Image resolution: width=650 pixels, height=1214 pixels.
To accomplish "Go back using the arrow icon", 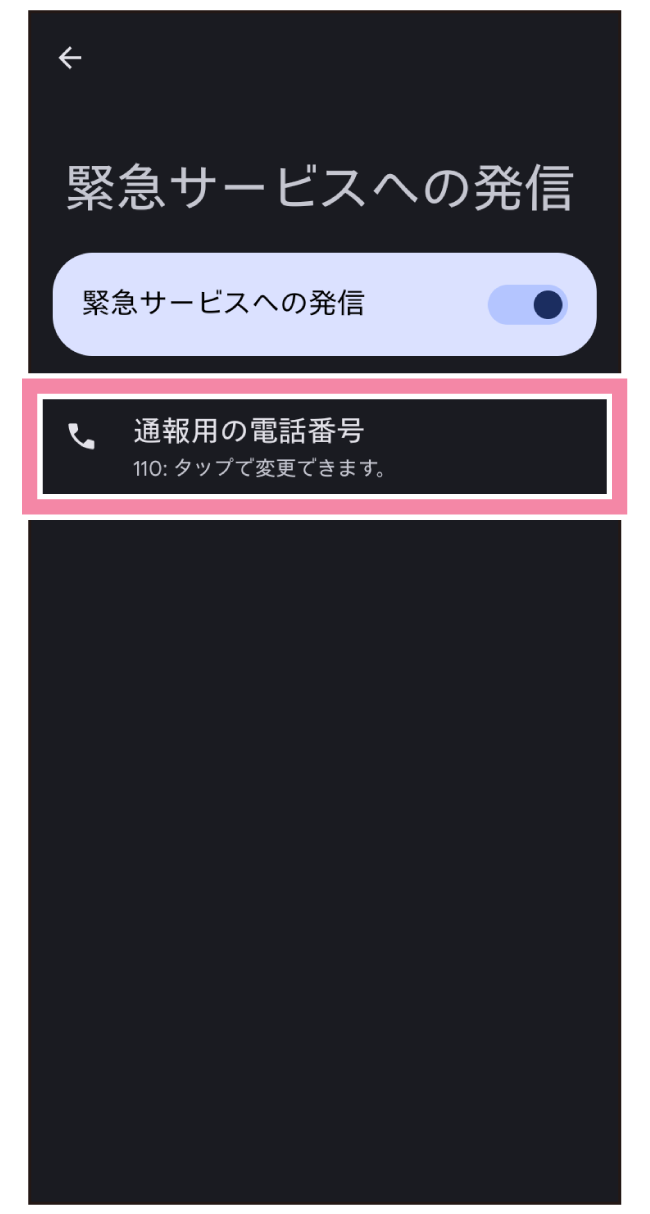I will tap(69, 58).
